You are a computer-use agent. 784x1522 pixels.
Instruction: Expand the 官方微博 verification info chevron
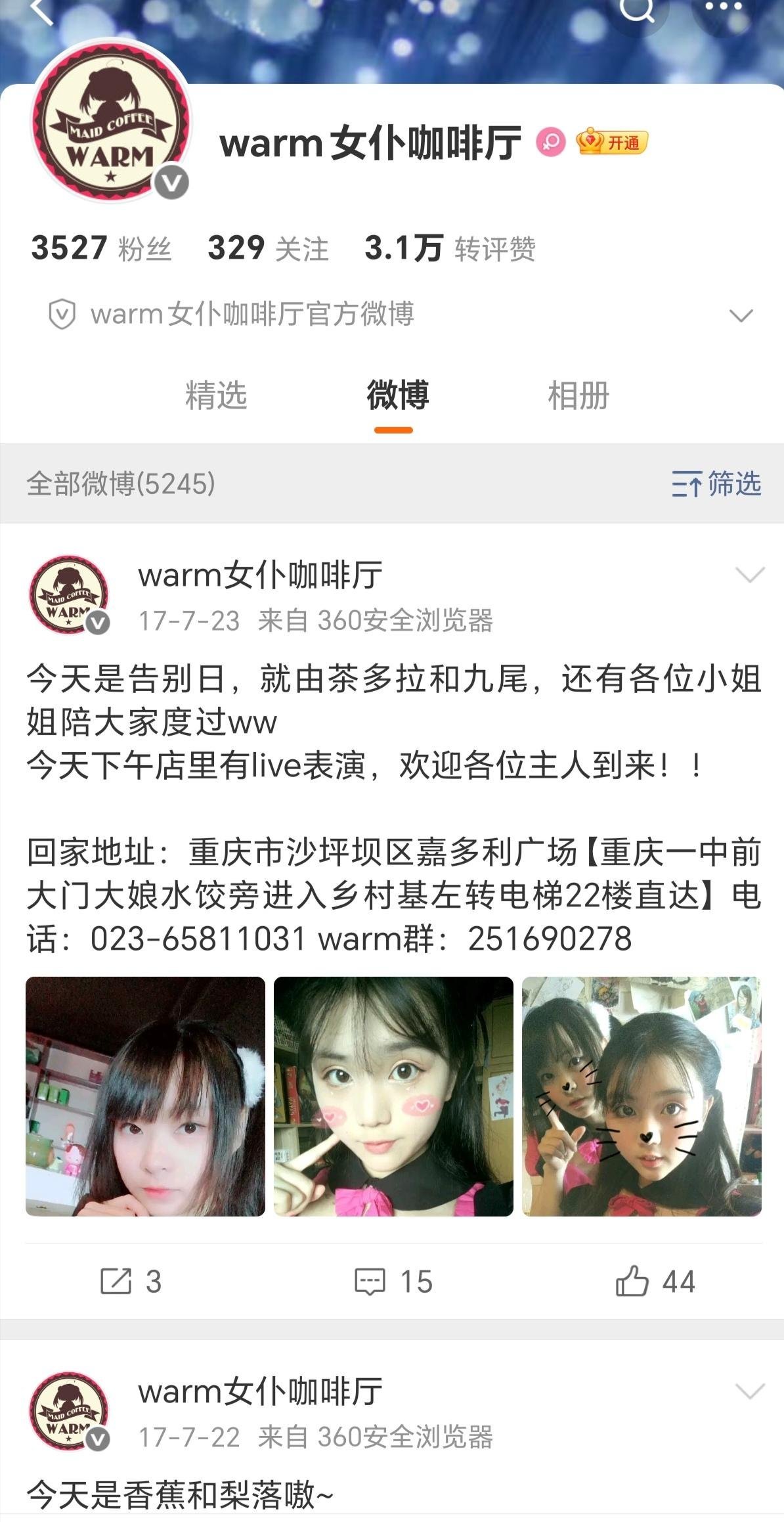[741, 316]
